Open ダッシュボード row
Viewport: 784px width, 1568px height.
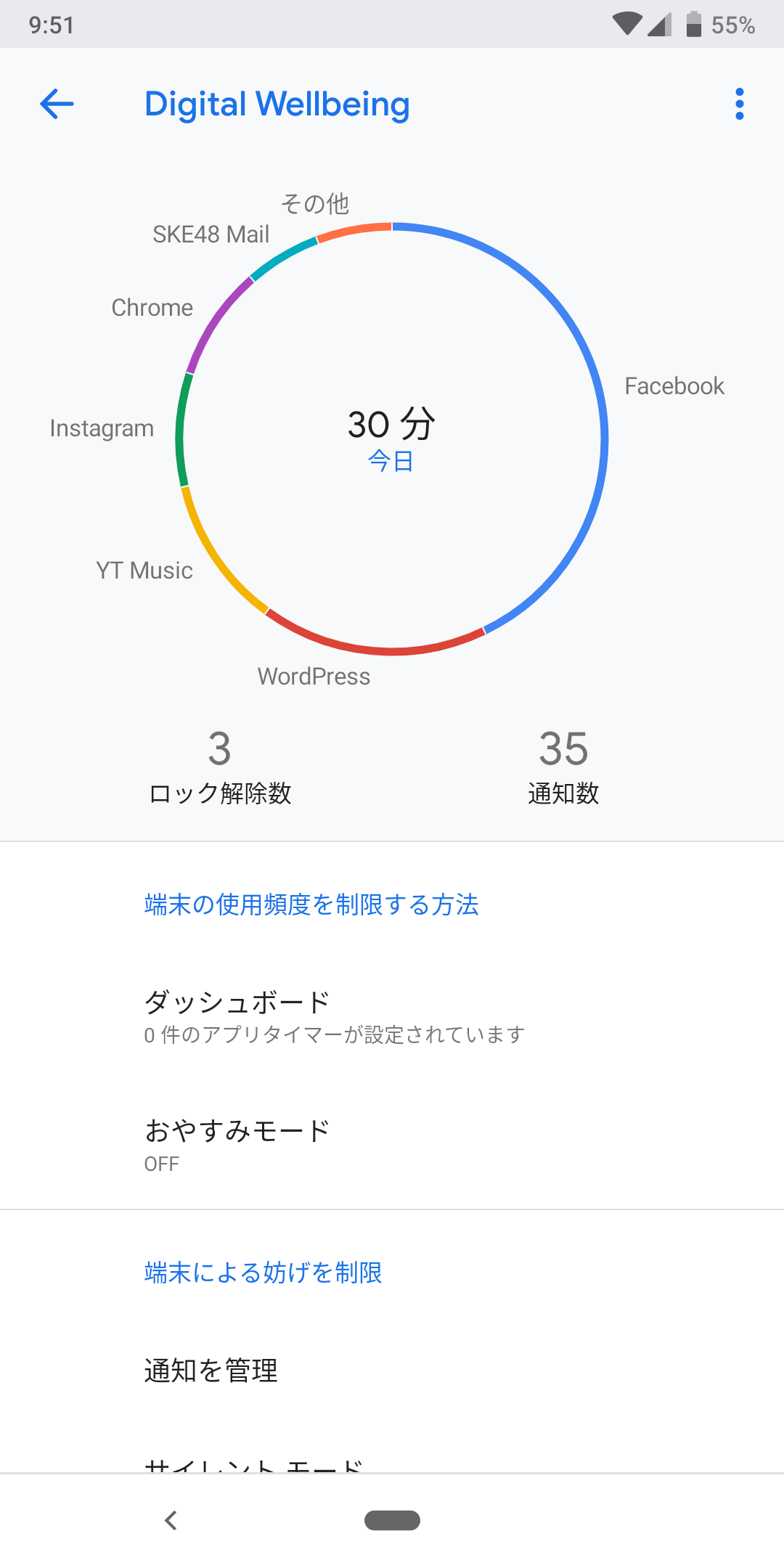click(x=392, y=1016)
